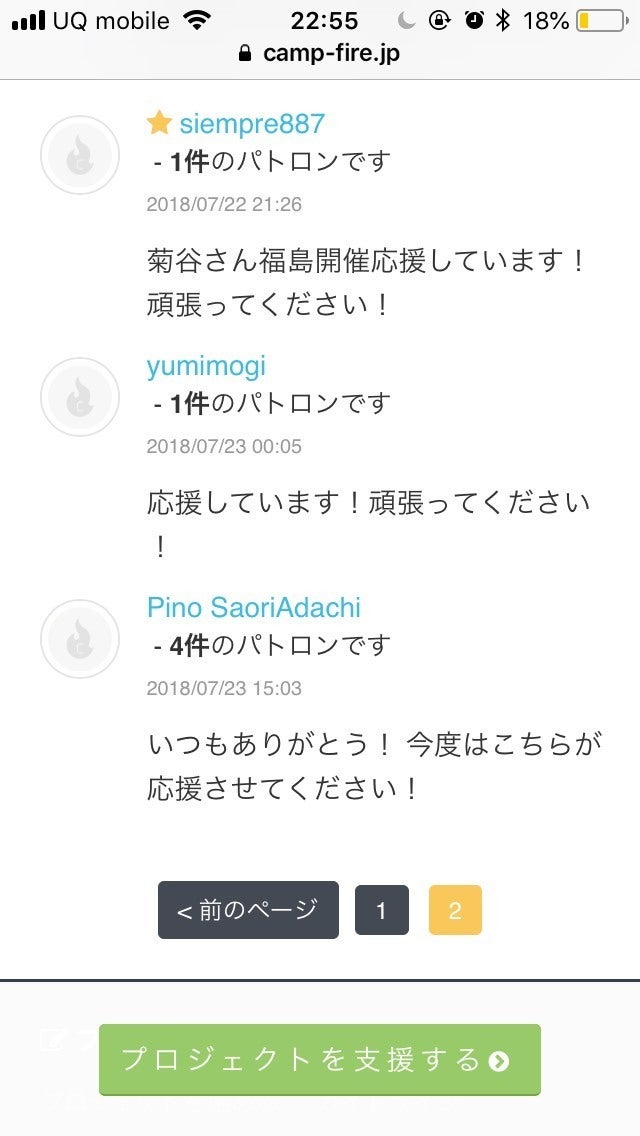Open yumimogi's profile link
Image resolution: width=640 pixels, height=1136 pixels.
(x=206, y=367)
